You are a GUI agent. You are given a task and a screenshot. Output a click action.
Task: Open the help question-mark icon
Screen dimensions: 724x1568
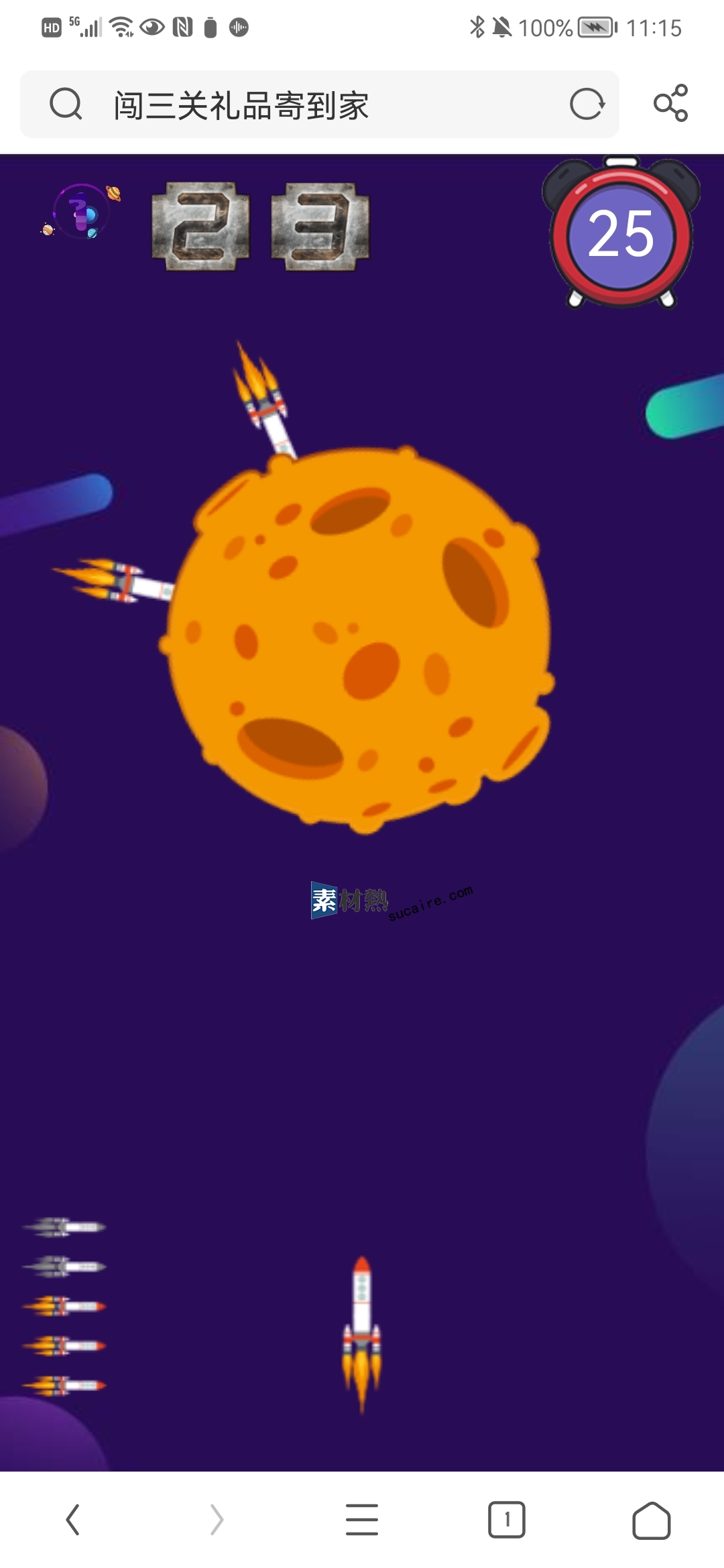click(x=82, y=212)
